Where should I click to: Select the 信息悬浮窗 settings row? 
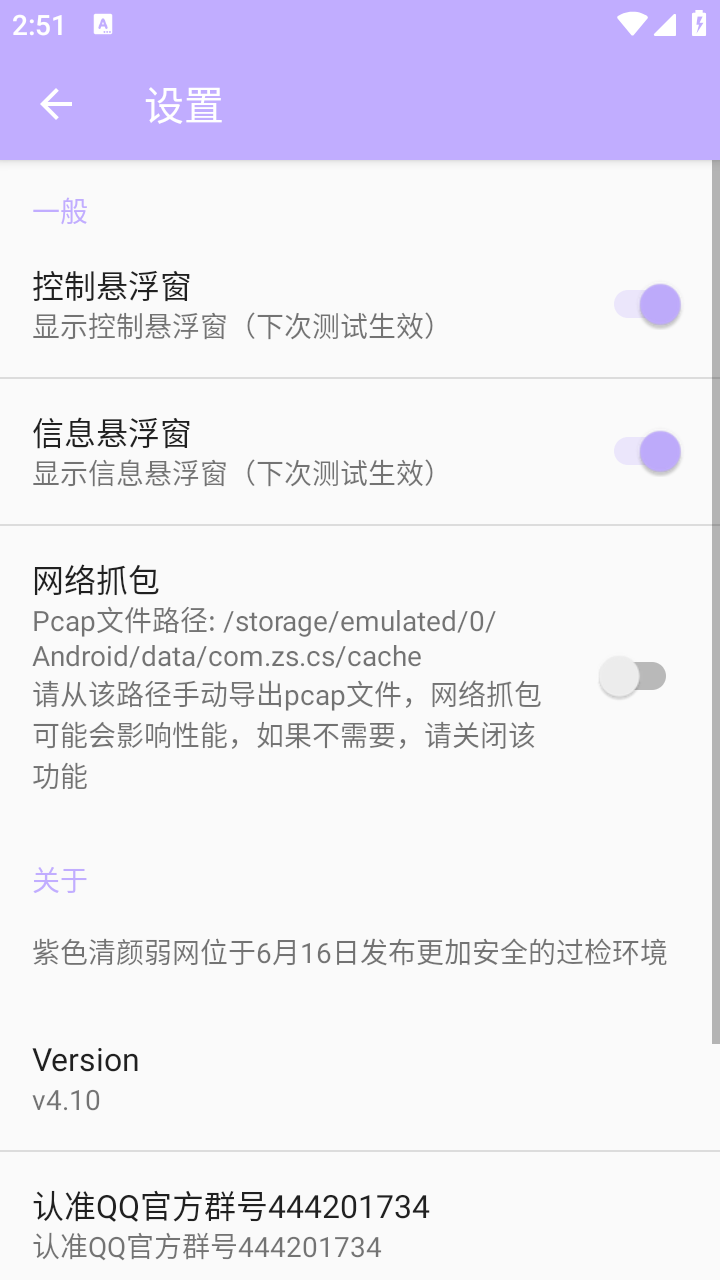coord(300,451)
